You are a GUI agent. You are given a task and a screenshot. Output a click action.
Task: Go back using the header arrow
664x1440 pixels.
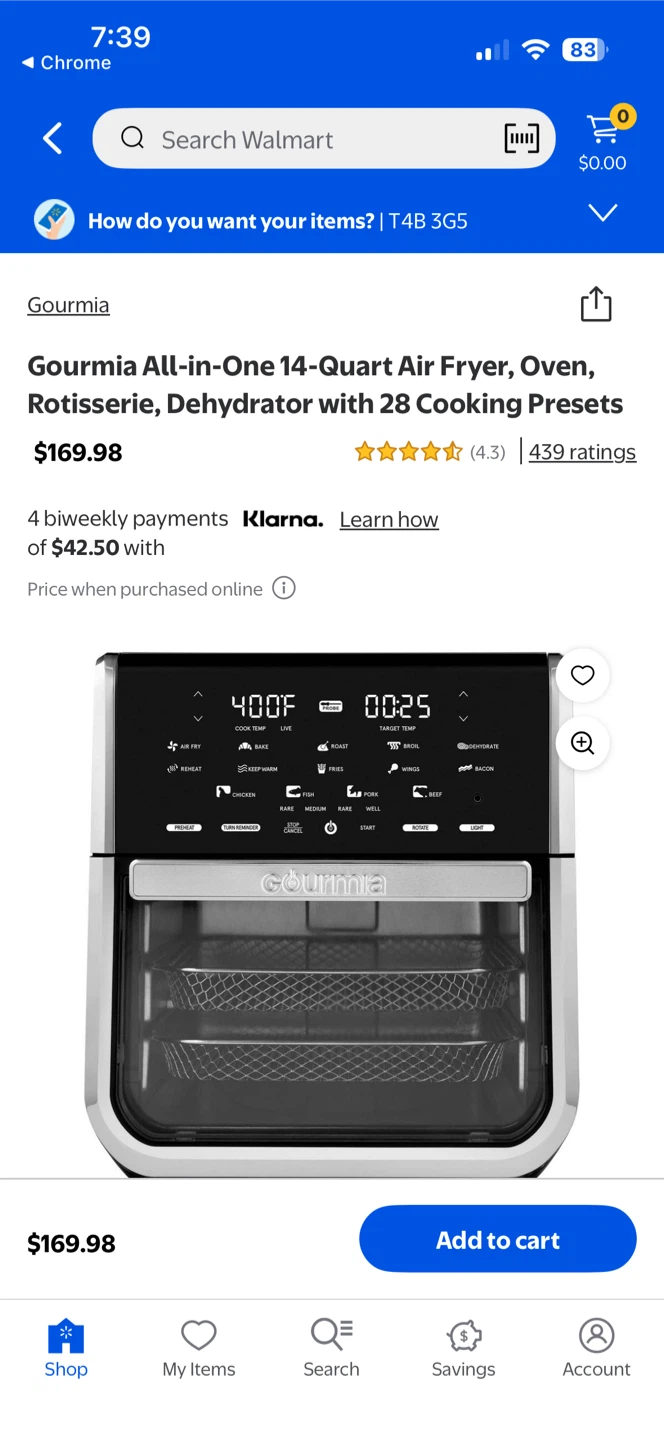coord(53,139)
